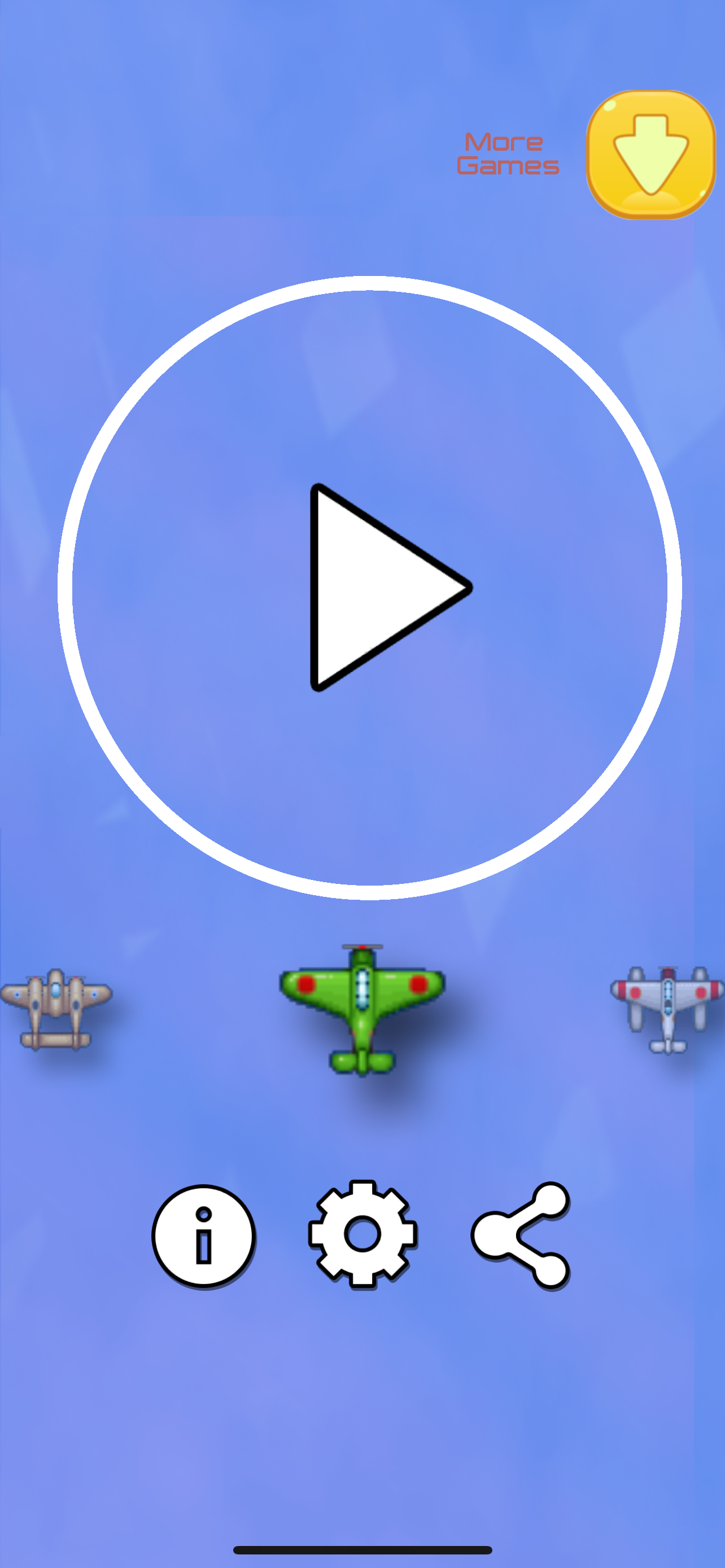Open More Games via yellow download button
This screenshot has width=725, height=1568.
coord(650,155)
